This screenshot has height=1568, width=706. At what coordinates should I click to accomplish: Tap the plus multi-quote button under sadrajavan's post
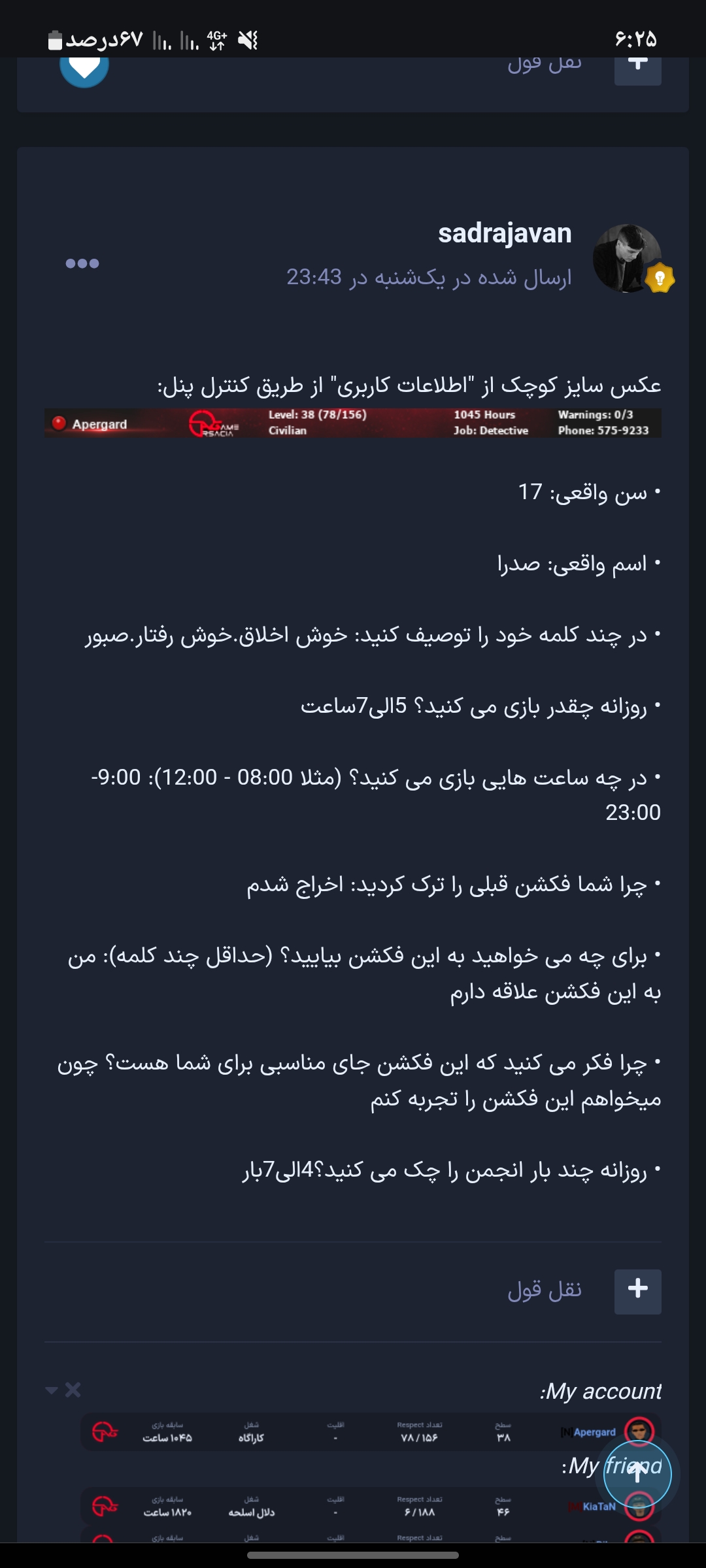pos(637,1290)
